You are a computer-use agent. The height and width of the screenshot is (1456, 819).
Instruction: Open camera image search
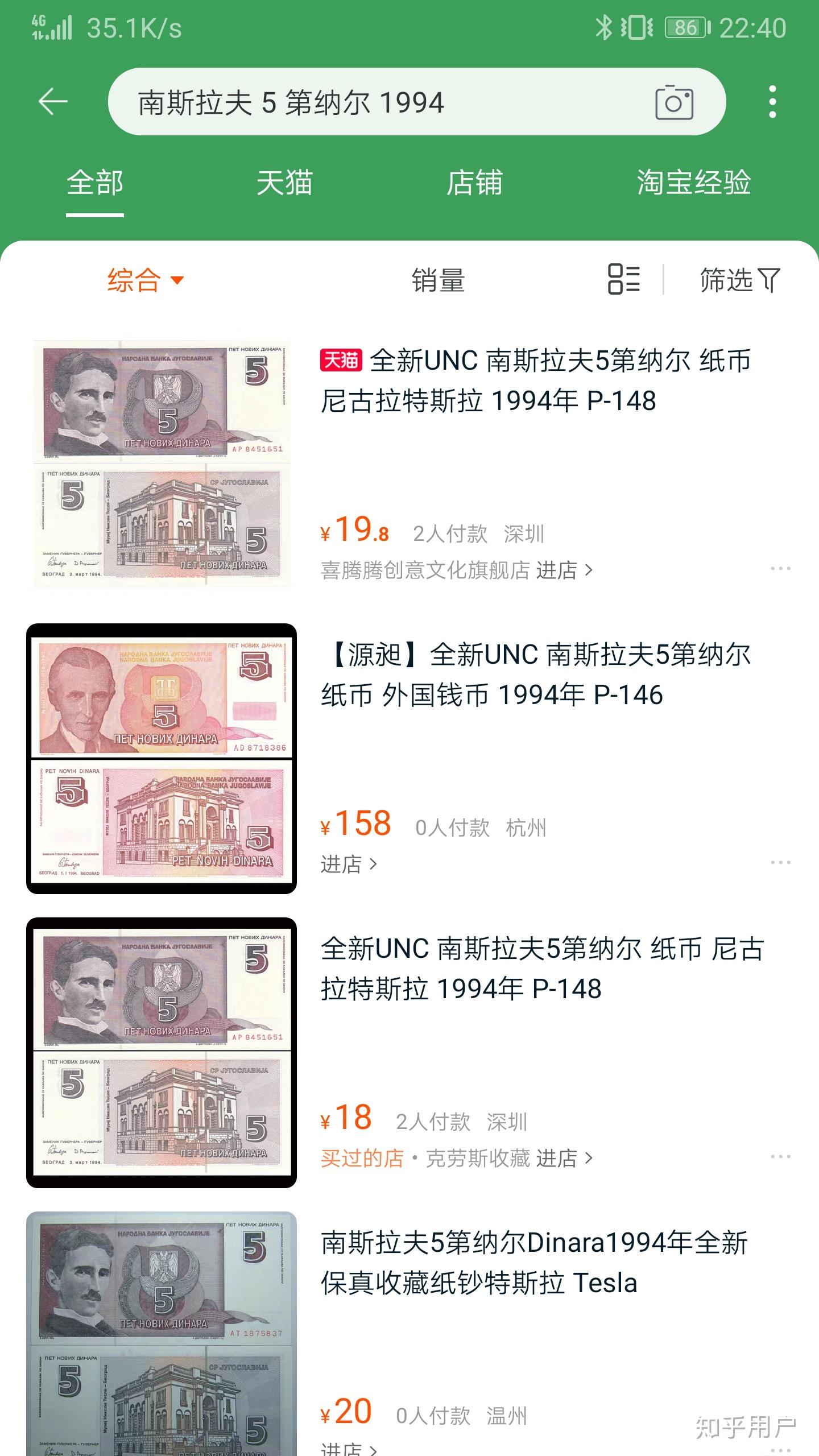click(674, 102)
